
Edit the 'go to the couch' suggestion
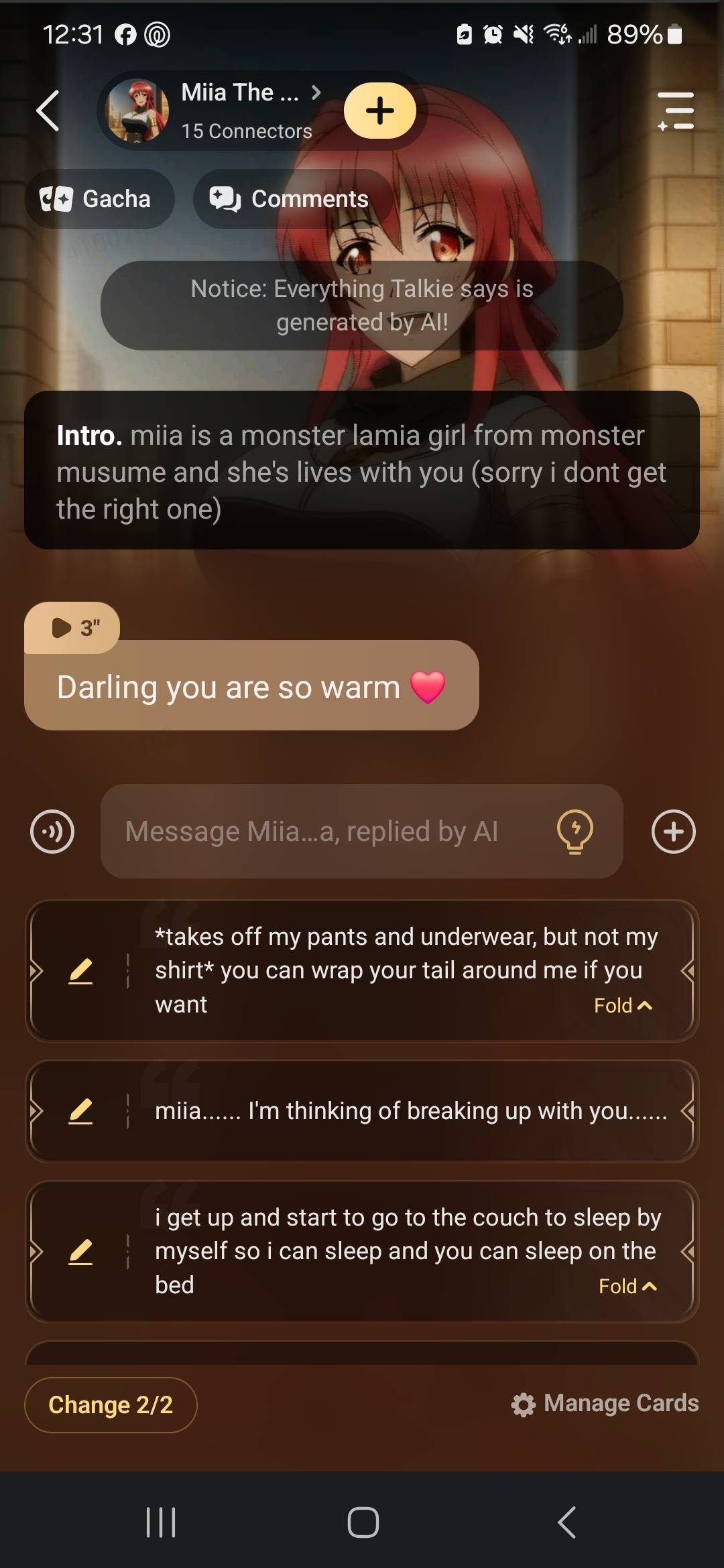80,1251
